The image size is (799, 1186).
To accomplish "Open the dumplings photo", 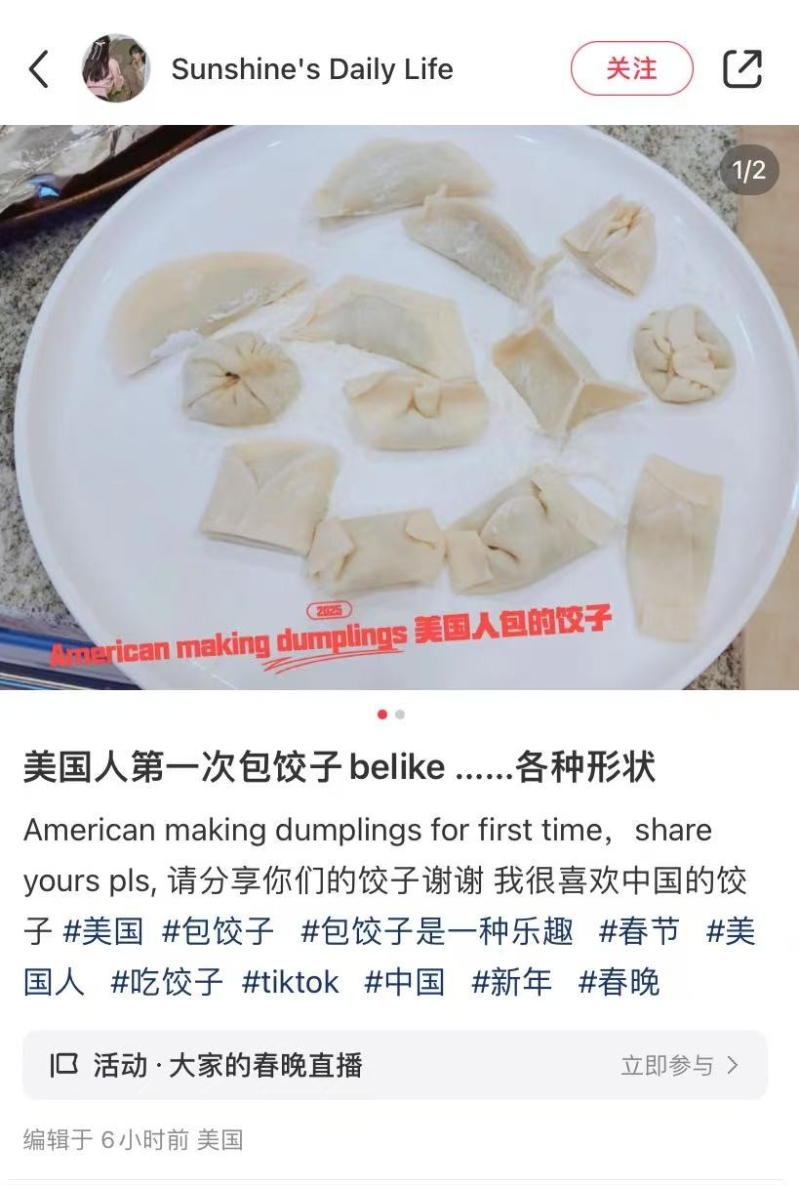I will pyautogui.click(x=399, y=407).
